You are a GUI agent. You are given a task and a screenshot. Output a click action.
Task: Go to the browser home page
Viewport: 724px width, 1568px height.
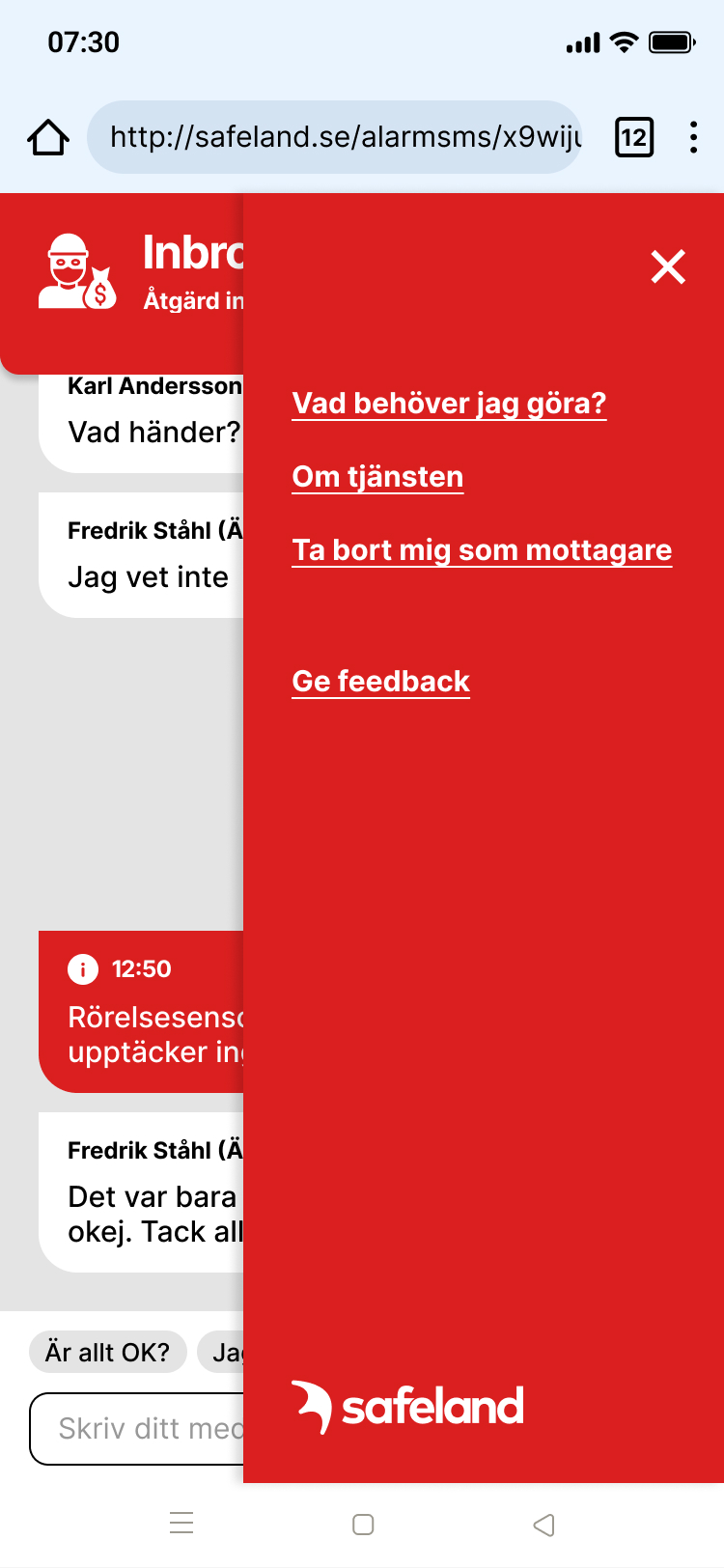[x=47, y=137]
